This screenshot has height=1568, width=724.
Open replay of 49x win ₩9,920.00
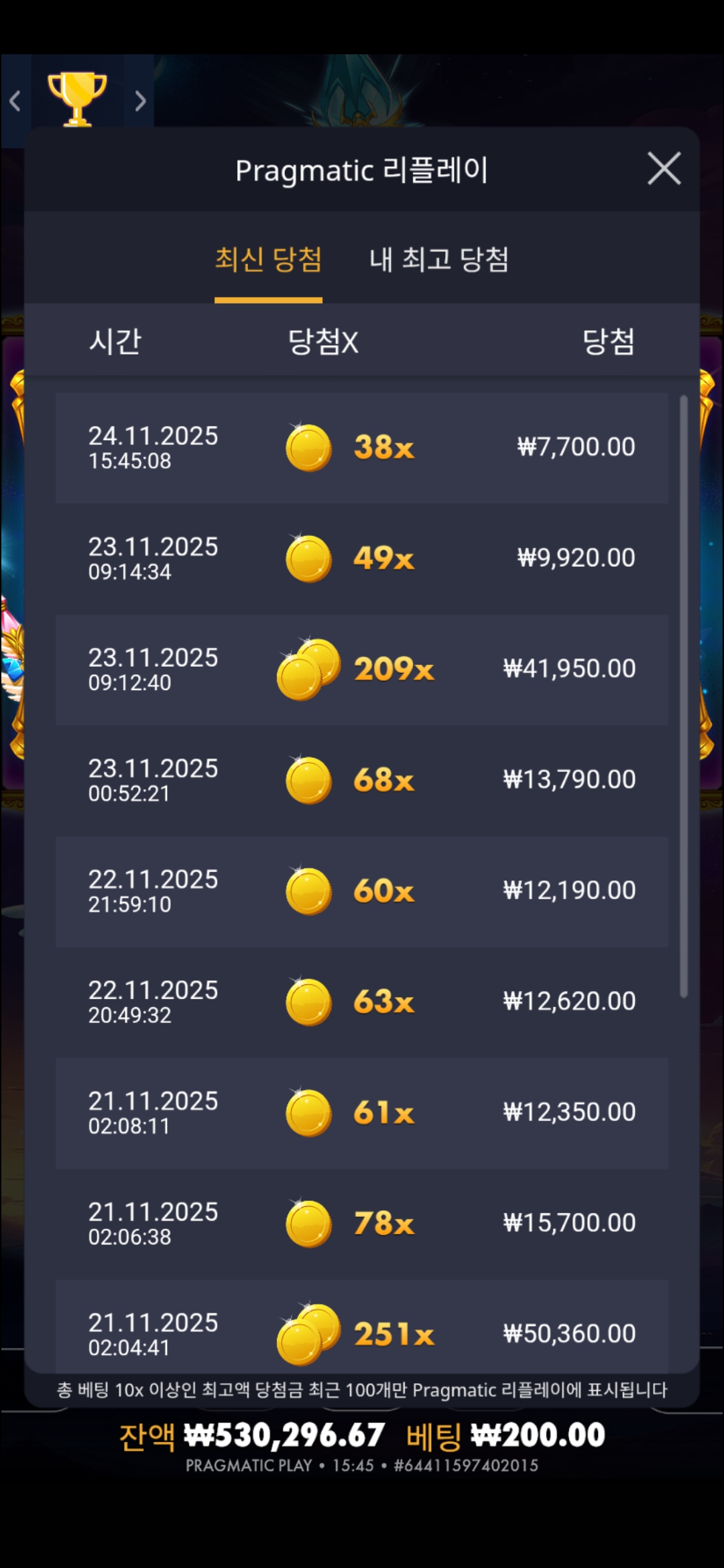click(x=362, y=558)
